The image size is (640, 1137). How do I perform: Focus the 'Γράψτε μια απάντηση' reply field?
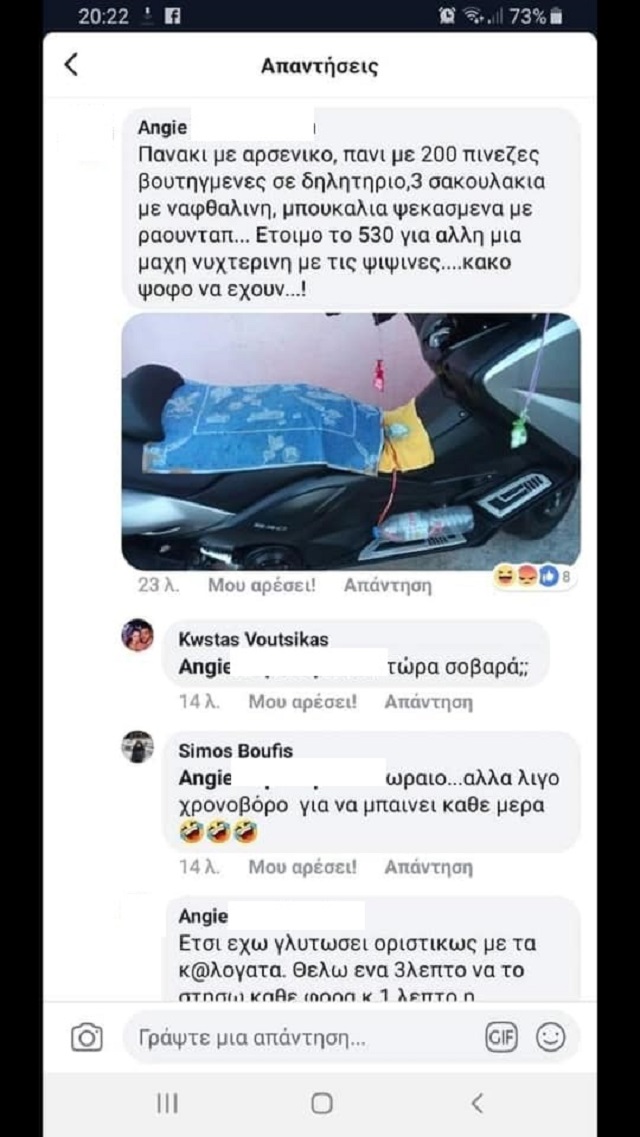pos(300,1037)
